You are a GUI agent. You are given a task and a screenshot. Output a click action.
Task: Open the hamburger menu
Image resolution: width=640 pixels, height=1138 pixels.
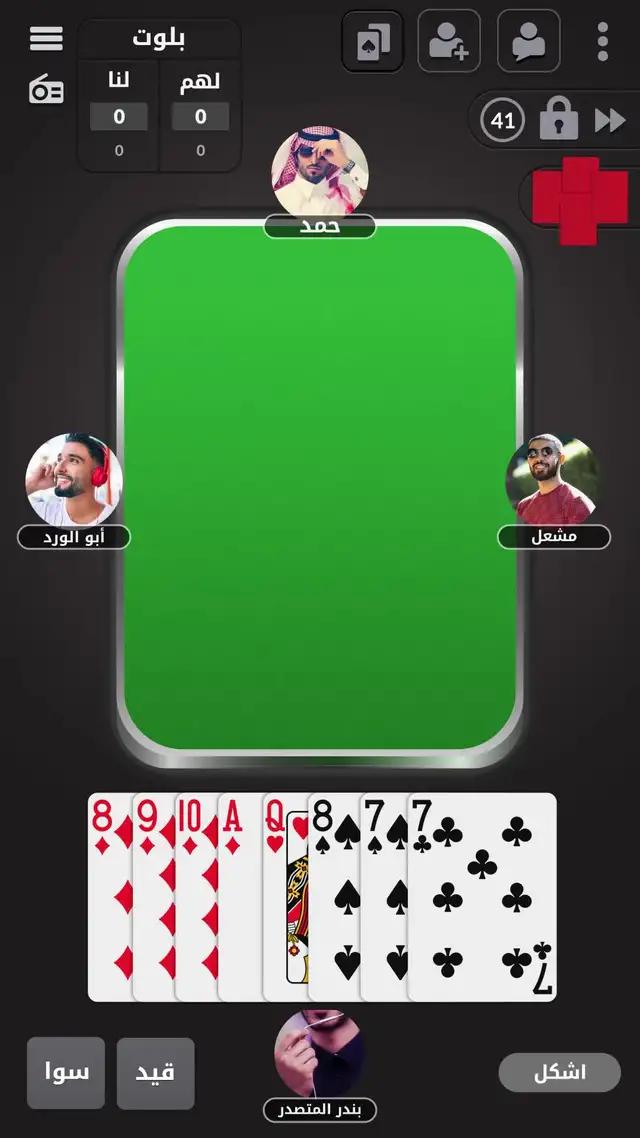pyautogui.click(x=46, y=38)
